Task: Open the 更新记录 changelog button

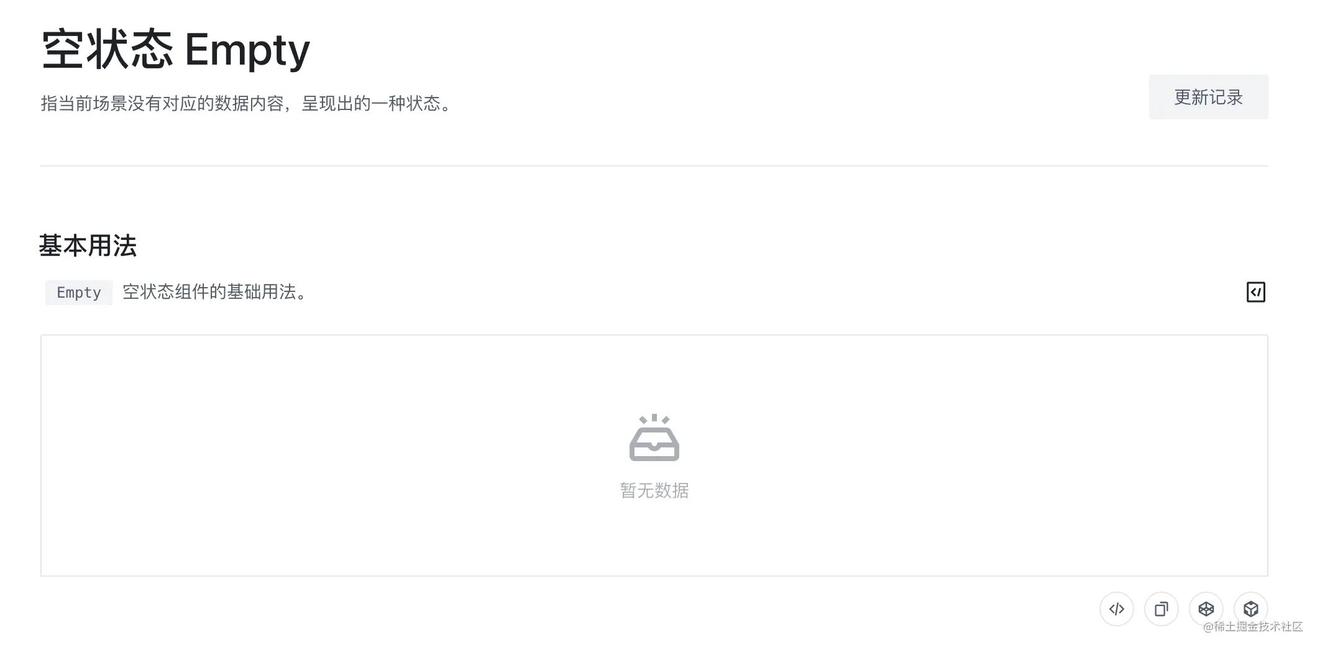Action: click(x=1208, y=97)
